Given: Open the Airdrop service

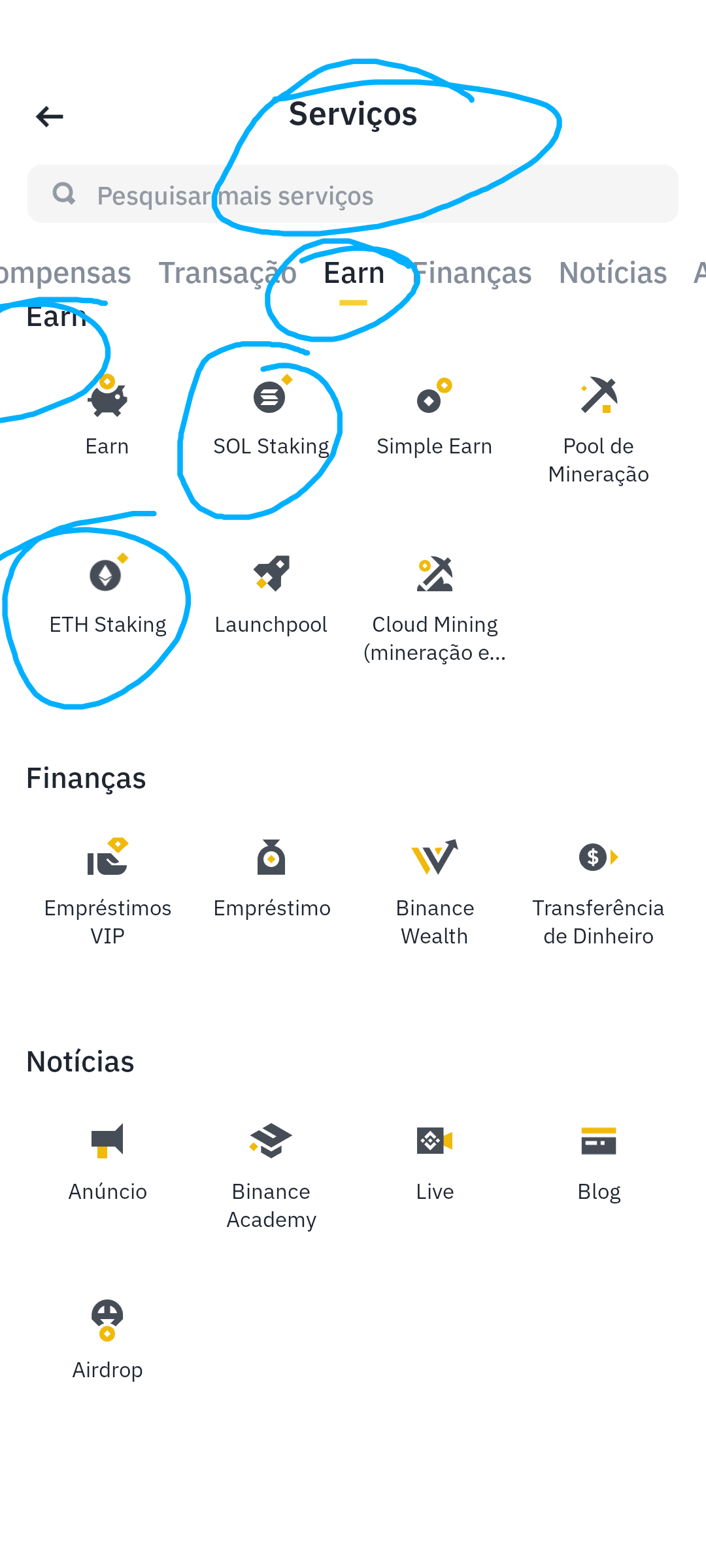Looking at the screenshot, I should (107, 1338).
